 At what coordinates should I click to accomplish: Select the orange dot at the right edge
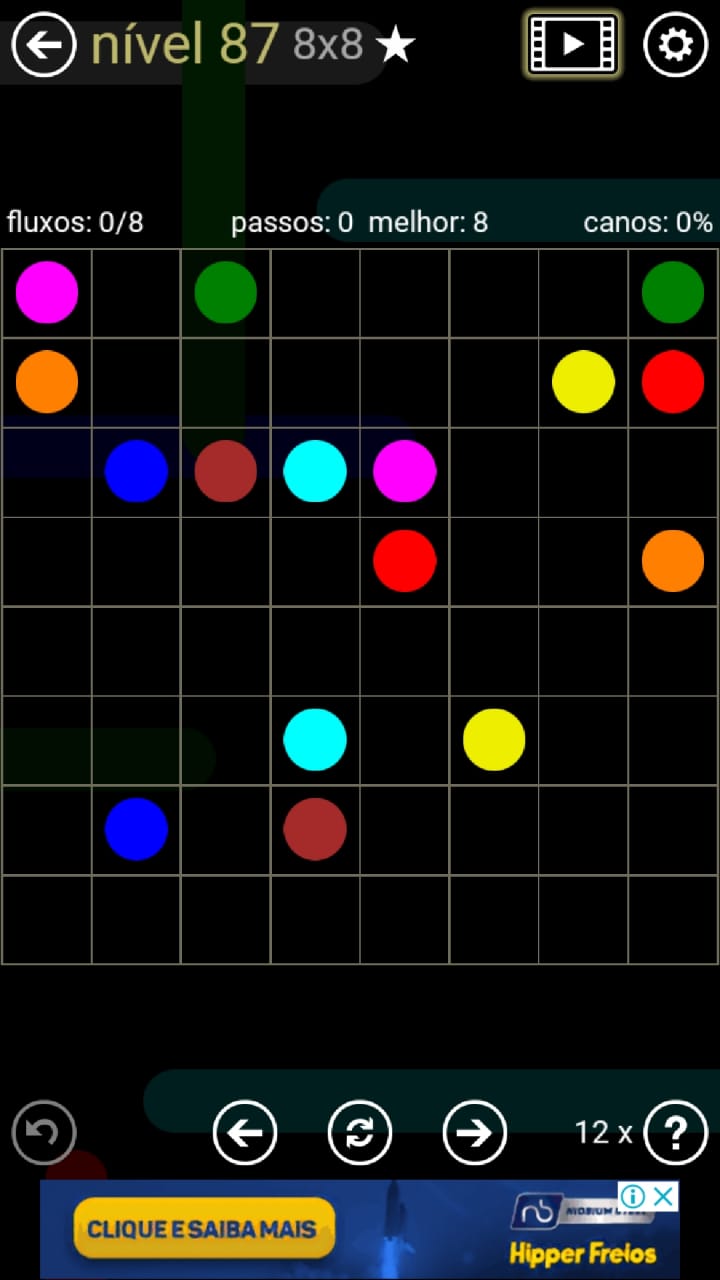coord(673,561)
